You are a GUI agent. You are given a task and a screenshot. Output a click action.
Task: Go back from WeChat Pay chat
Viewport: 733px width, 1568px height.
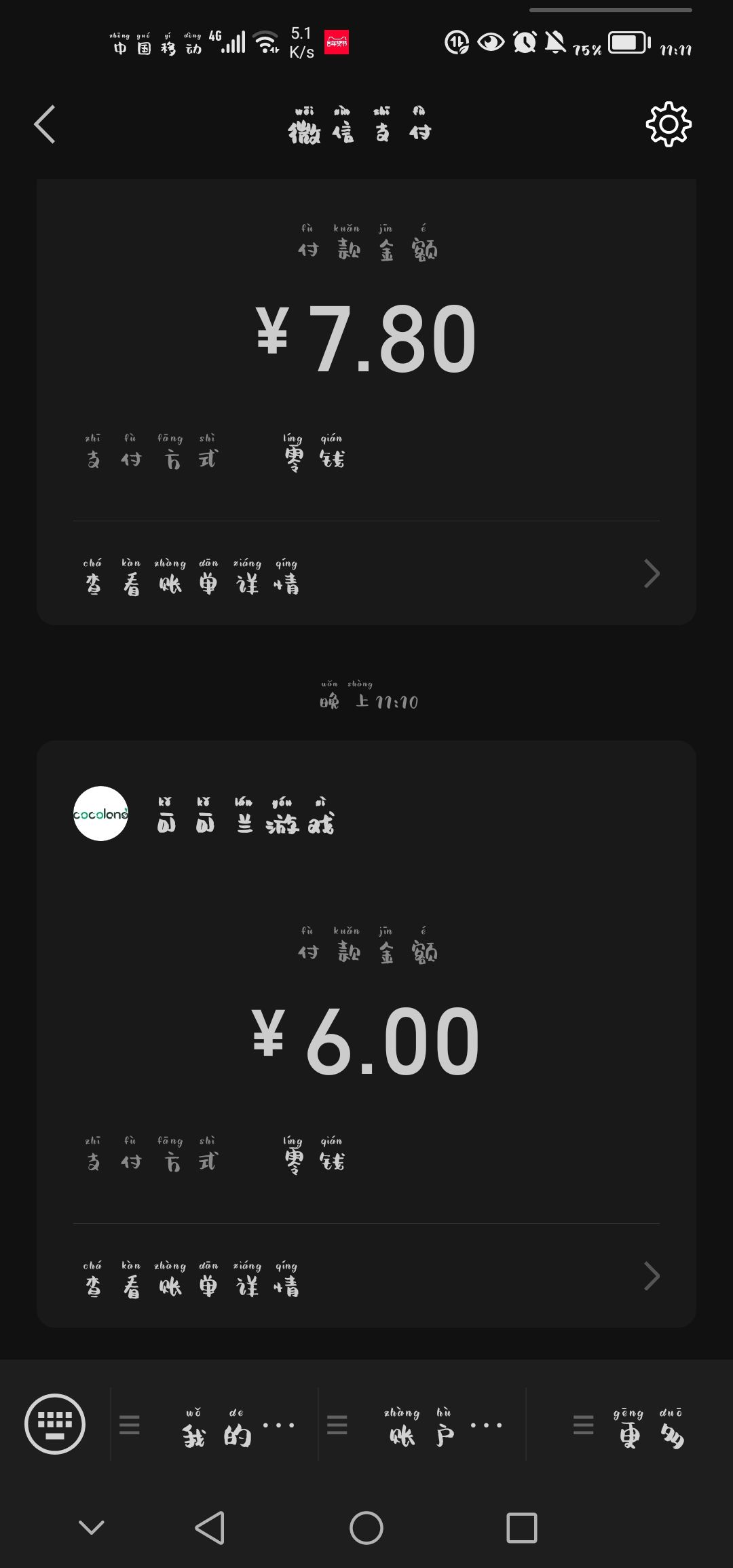45,125
